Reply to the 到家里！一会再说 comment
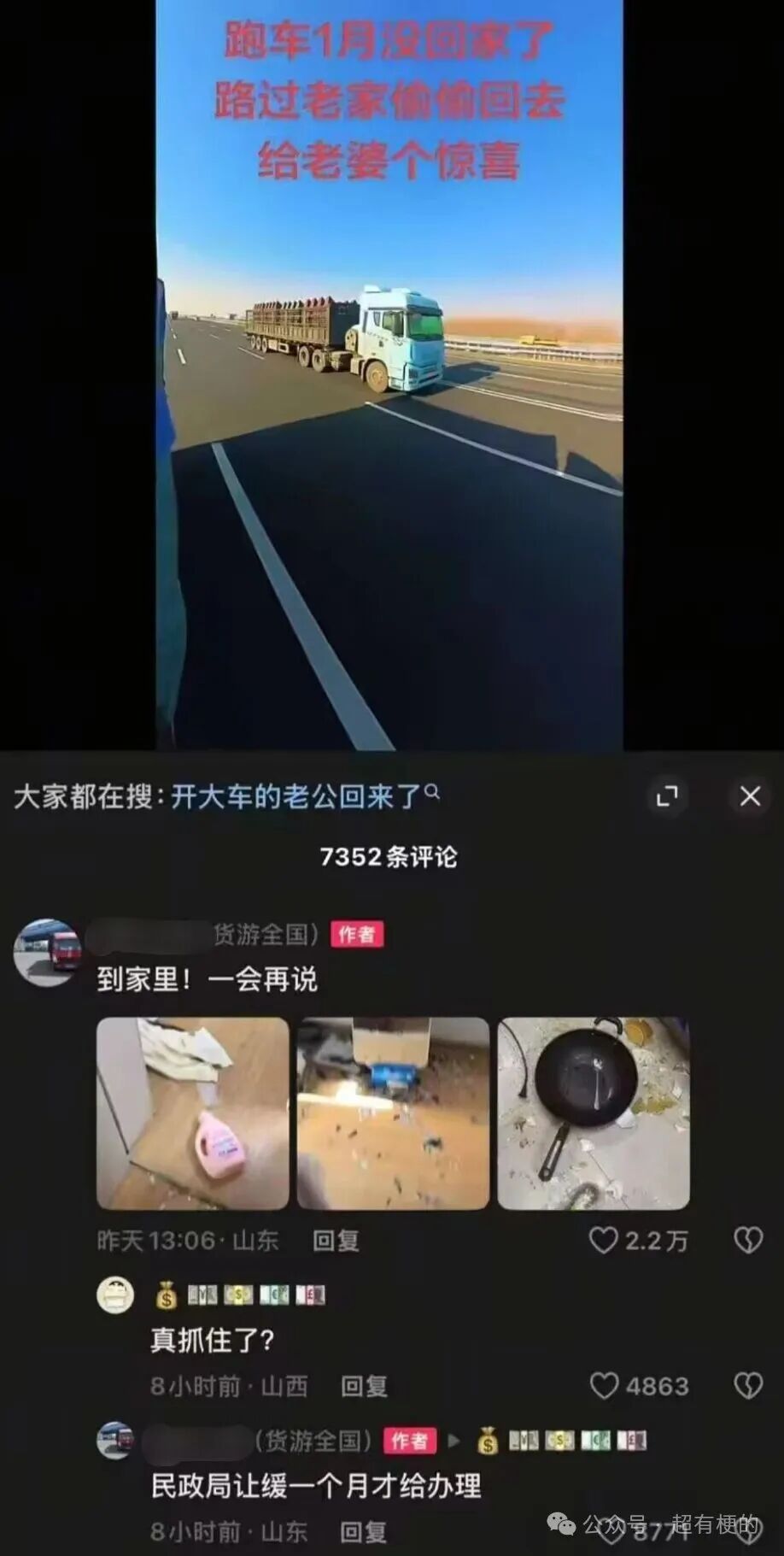 335,1241
